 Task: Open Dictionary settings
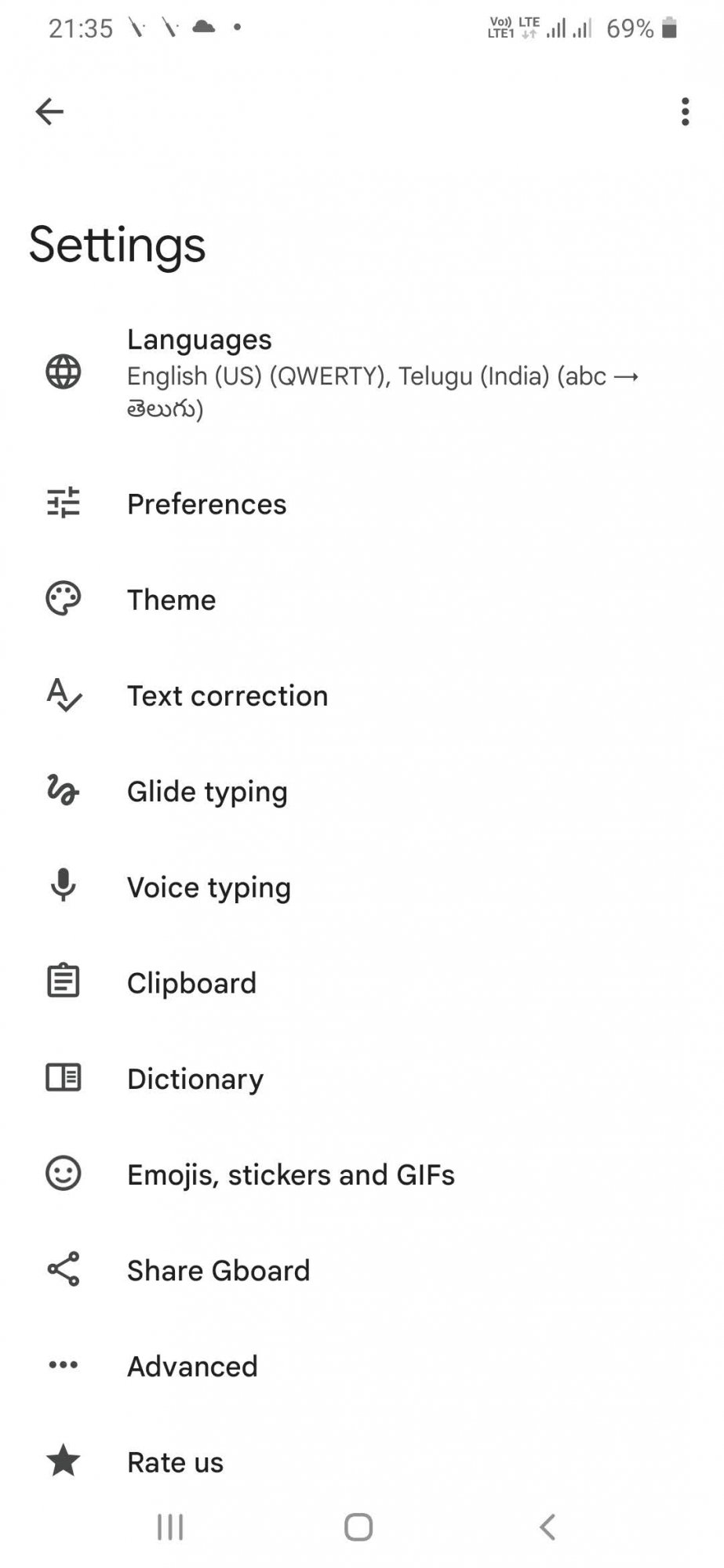(x=362, y=1079)
